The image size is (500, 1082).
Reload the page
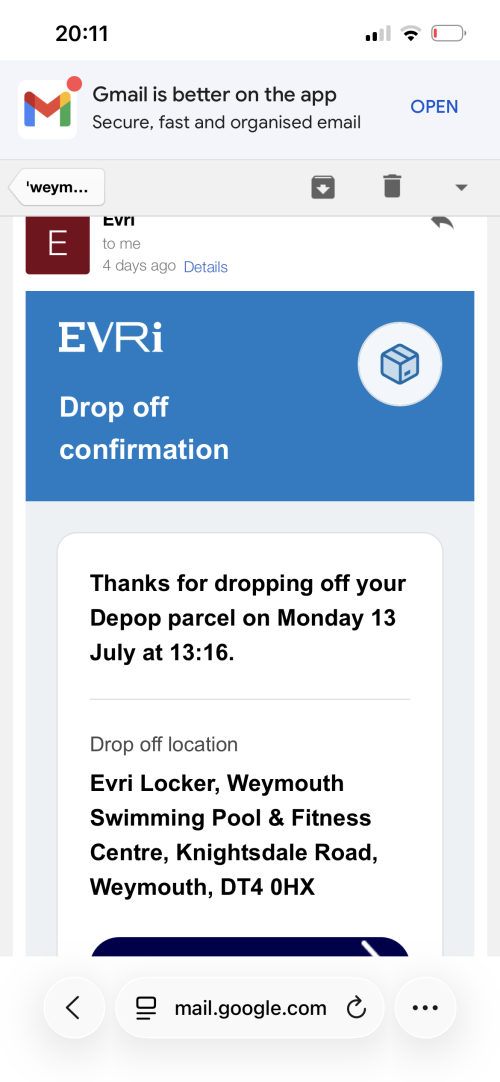[x=356, y=1008]
